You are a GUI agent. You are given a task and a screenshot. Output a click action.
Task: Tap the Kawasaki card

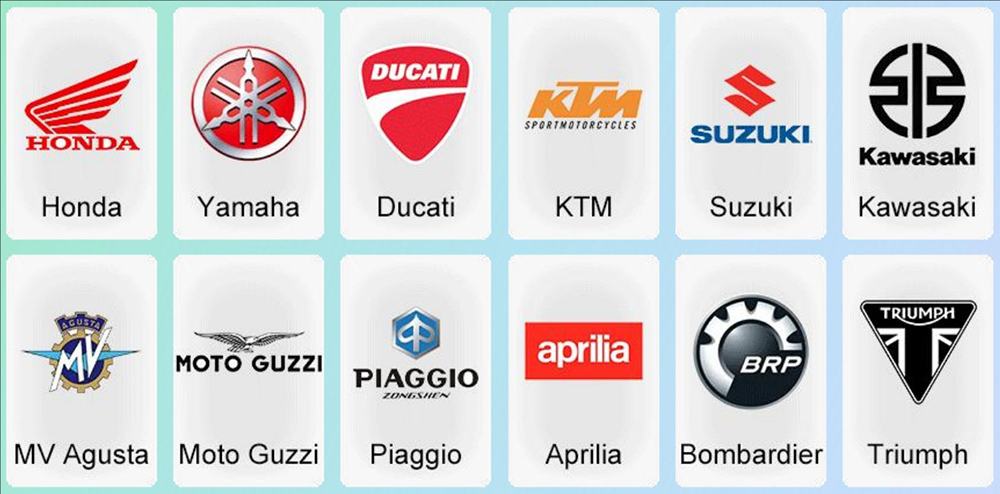(917, 125)
